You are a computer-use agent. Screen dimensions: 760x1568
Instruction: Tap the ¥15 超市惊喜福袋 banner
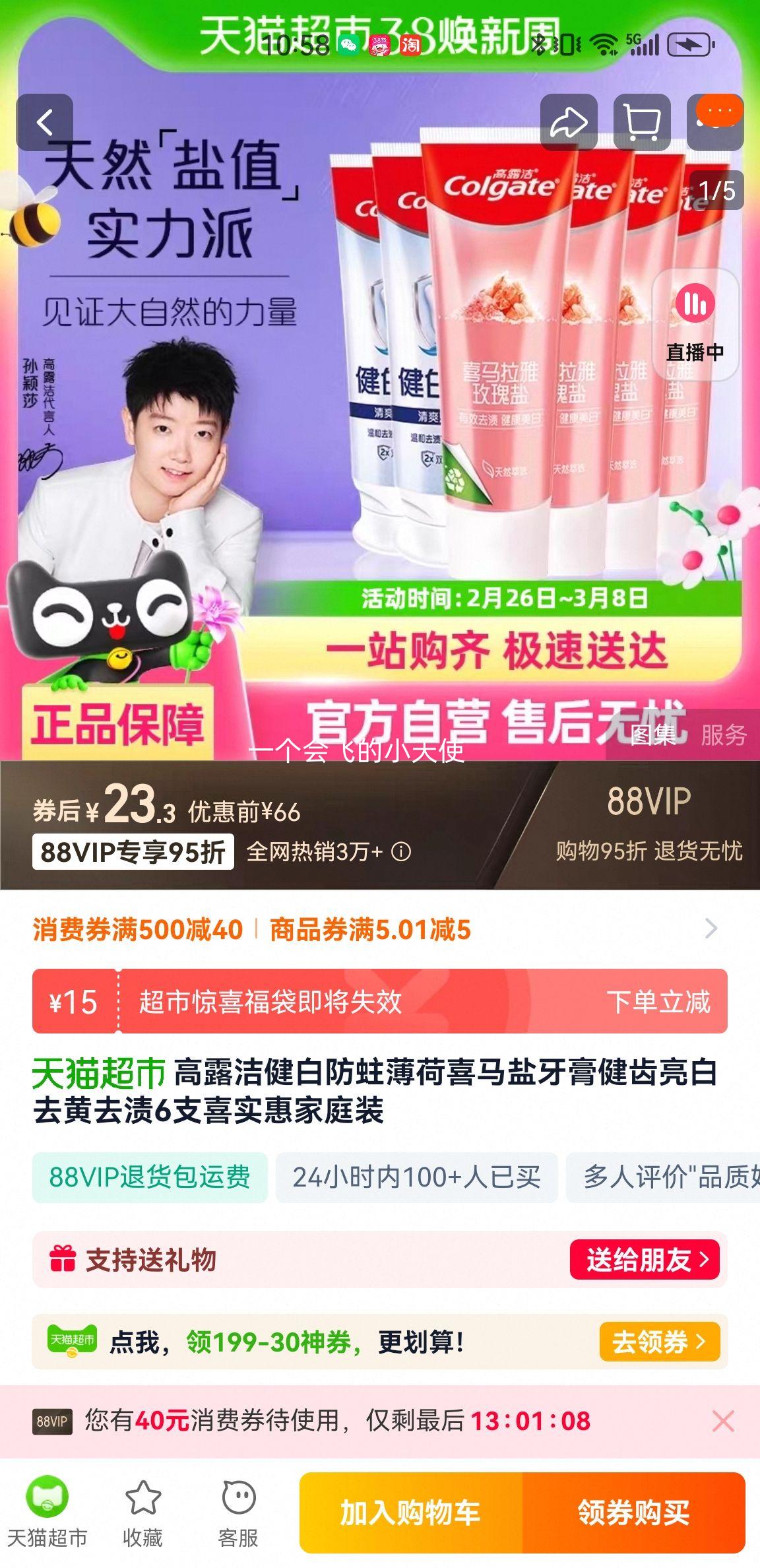380,1001
